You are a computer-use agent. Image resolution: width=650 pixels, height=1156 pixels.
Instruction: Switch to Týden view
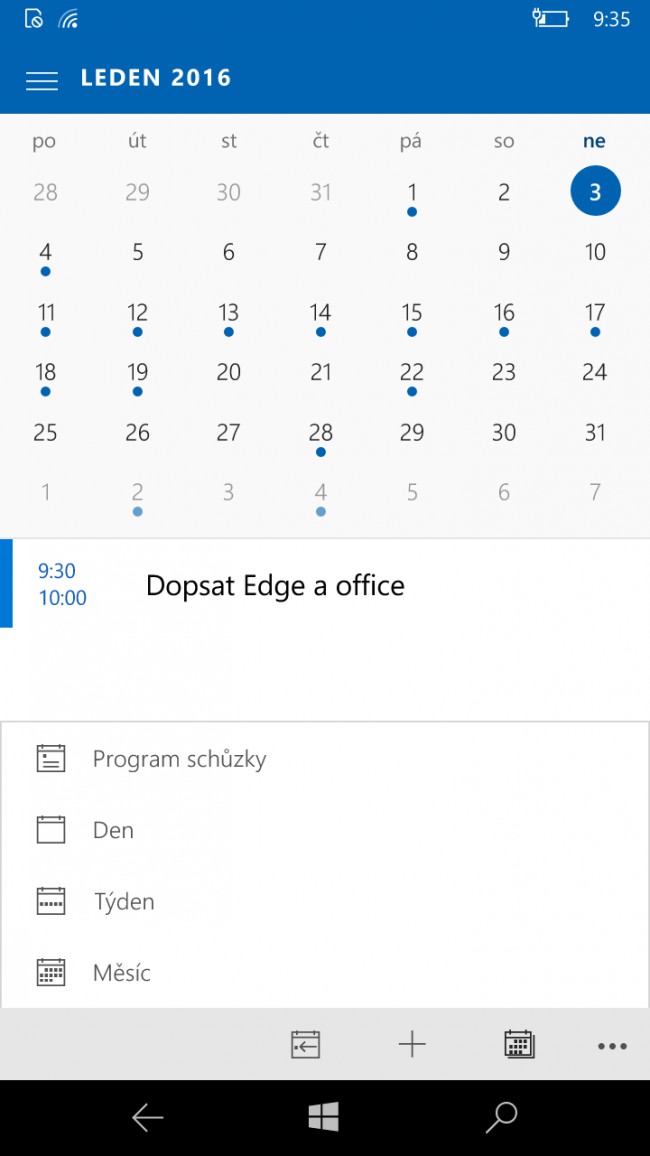325,902
